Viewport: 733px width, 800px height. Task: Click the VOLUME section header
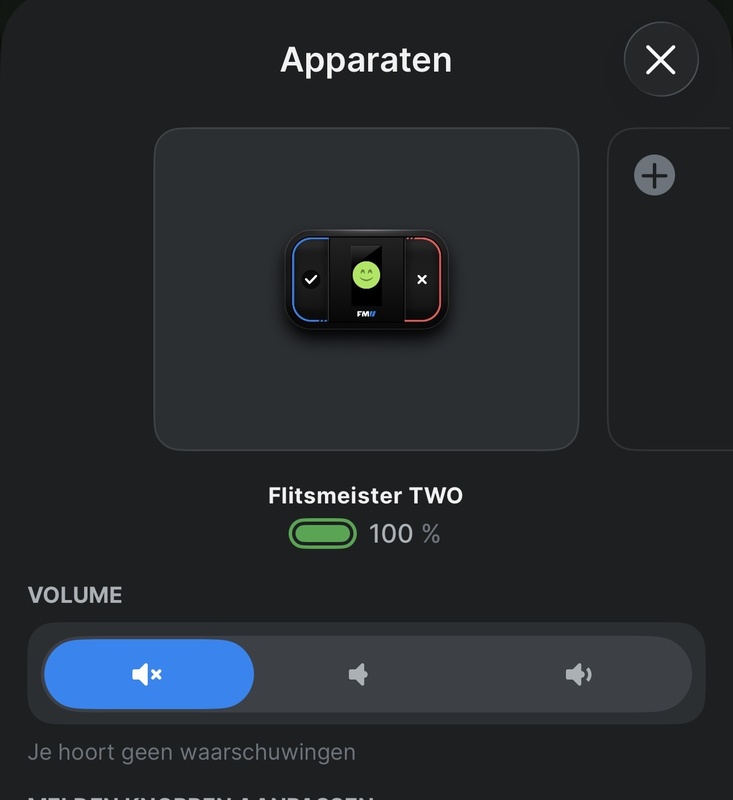74,595
